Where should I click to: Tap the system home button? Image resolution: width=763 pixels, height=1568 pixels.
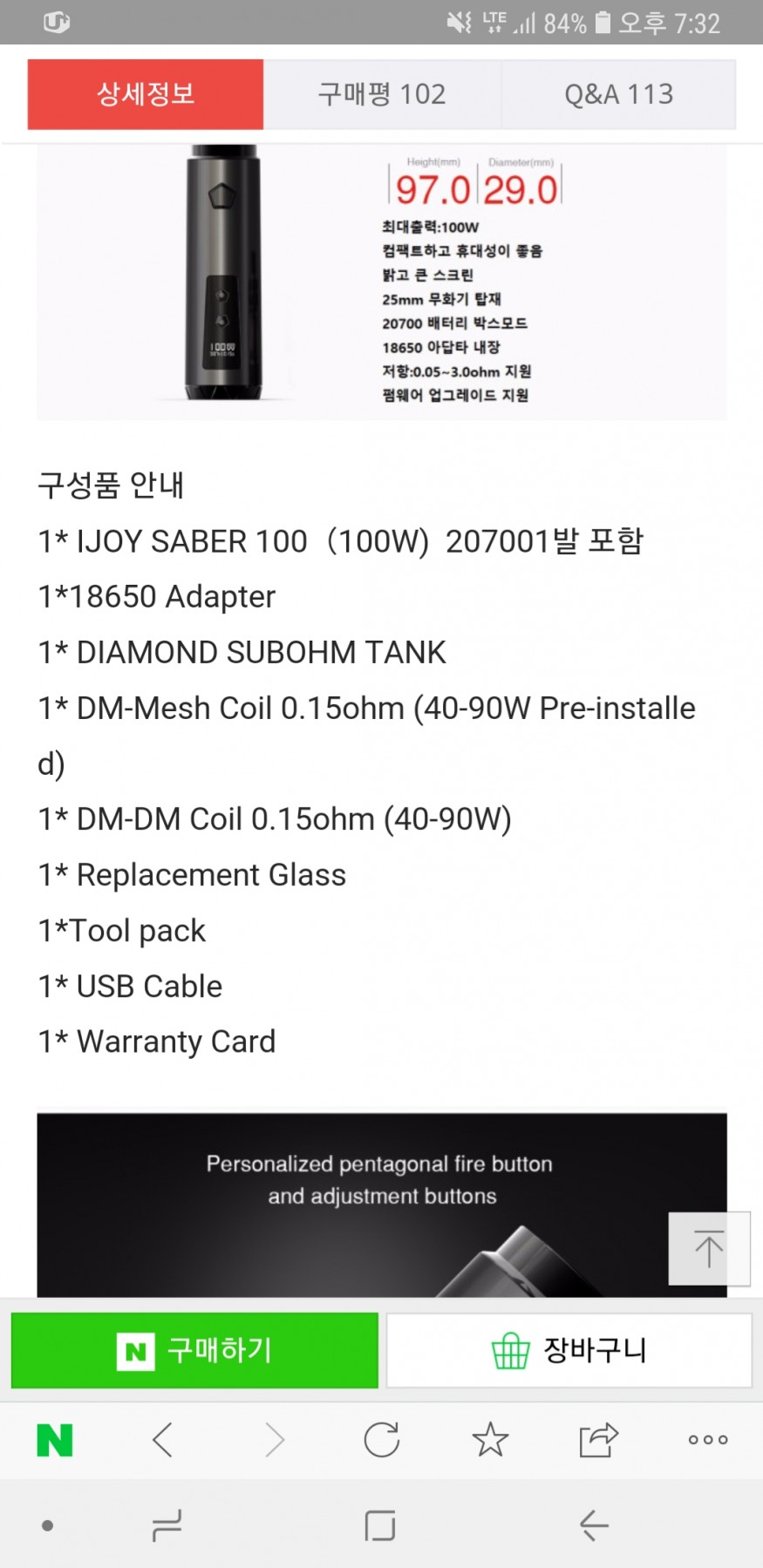[380, 1525]
